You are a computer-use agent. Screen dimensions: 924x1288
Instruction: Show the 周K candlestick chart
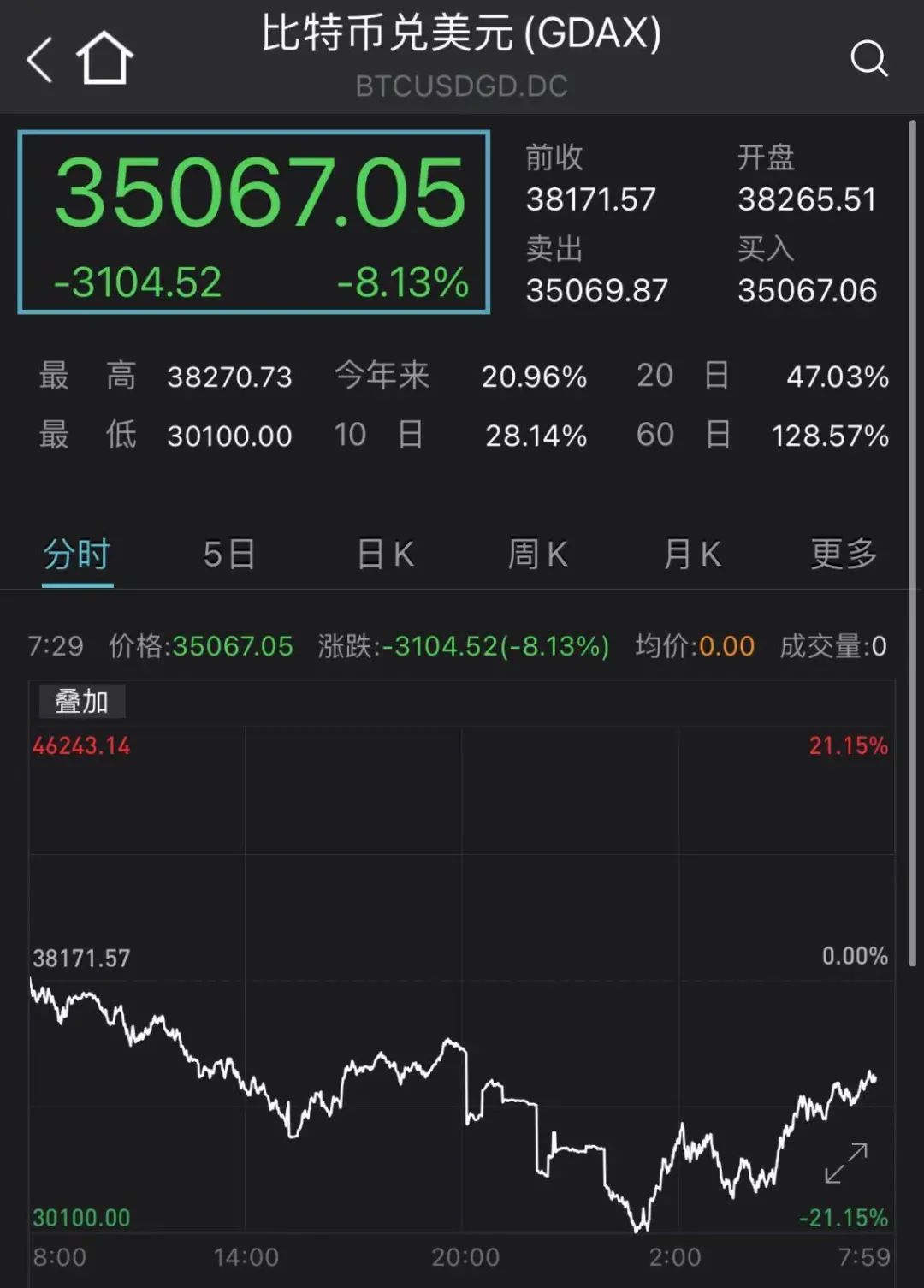(537, 555)
